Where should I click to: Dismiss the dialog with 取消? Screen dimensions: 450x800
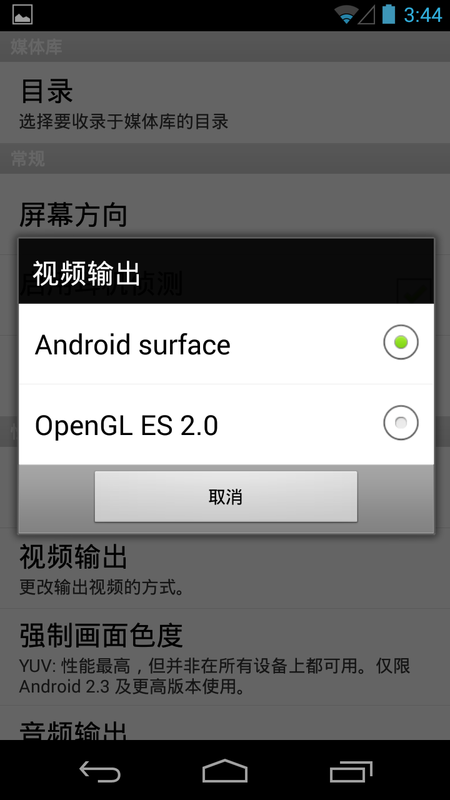click(x=226, y=496)
